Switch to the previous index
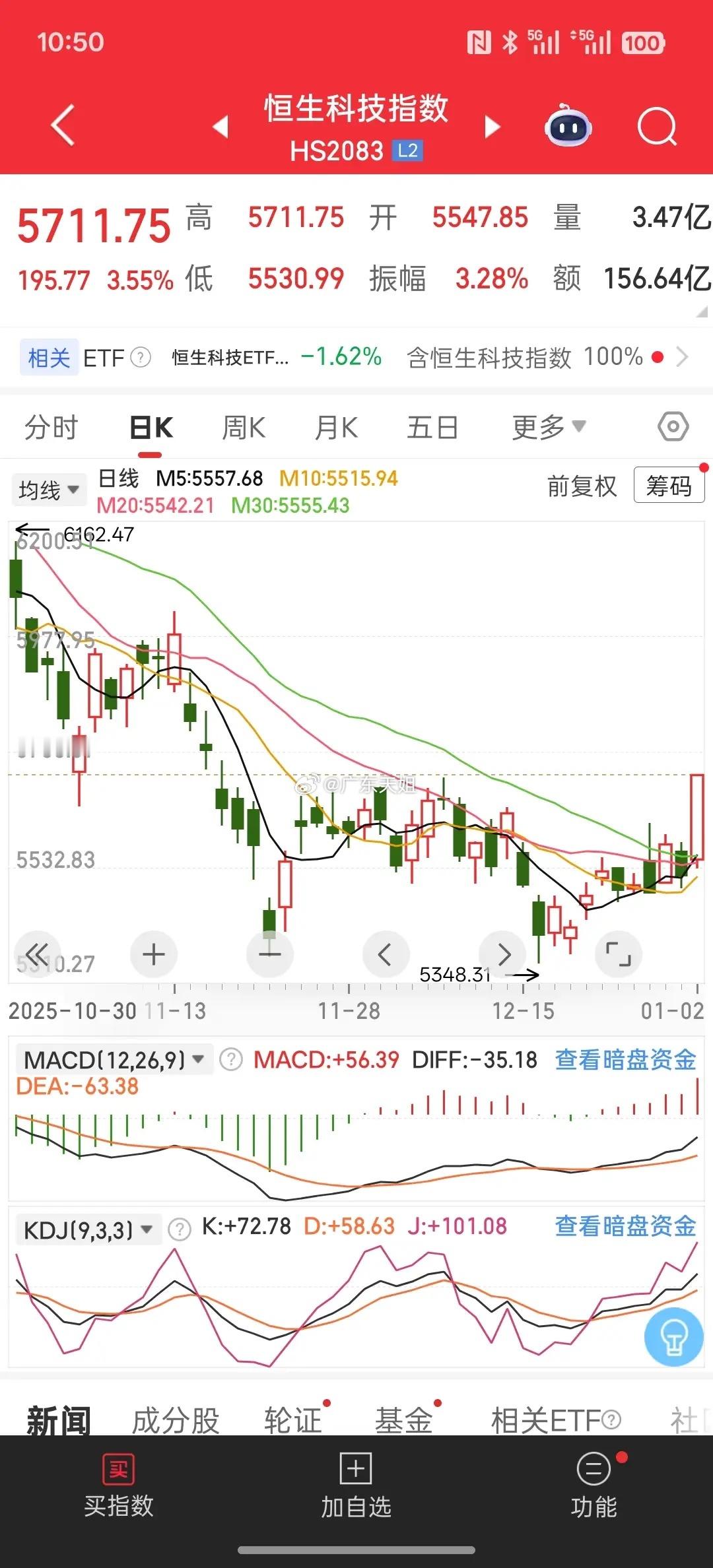Screen dimensions: 713x1568 [x=221, y=126]
